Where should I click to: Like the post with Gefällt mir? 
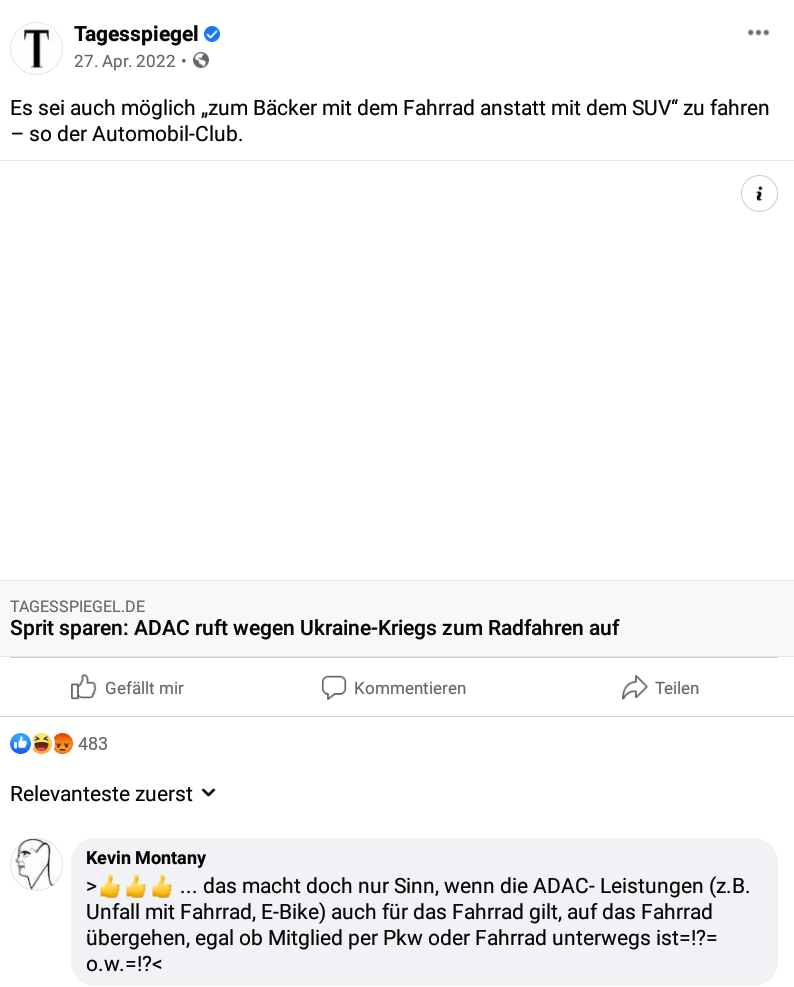[x=127, y=688]
